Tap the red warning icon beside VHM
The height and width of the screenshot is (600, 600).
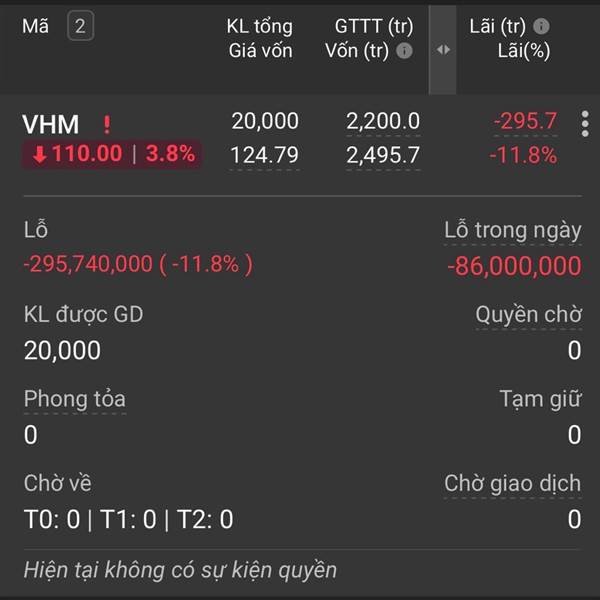pos(107,125)
